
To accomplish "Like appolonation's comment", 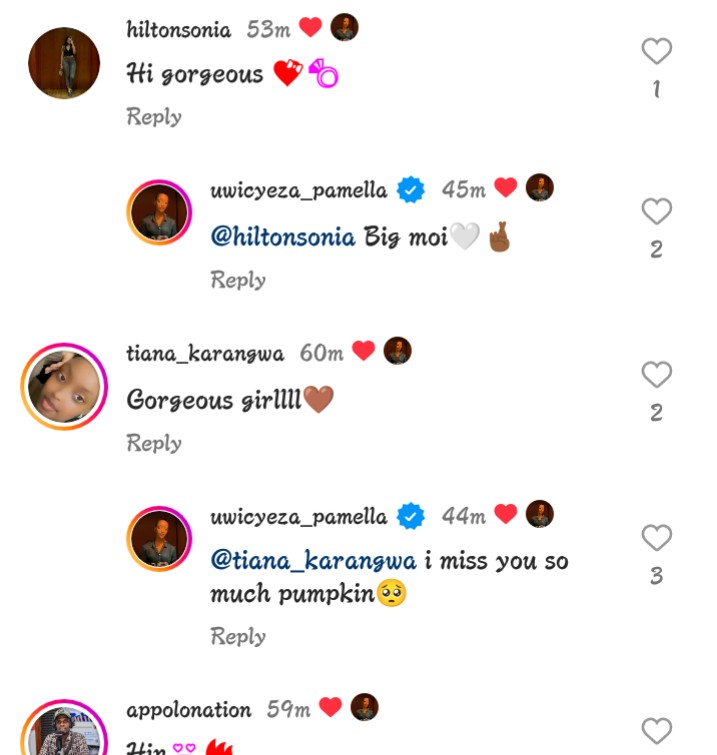I will (x=656, y=731).
